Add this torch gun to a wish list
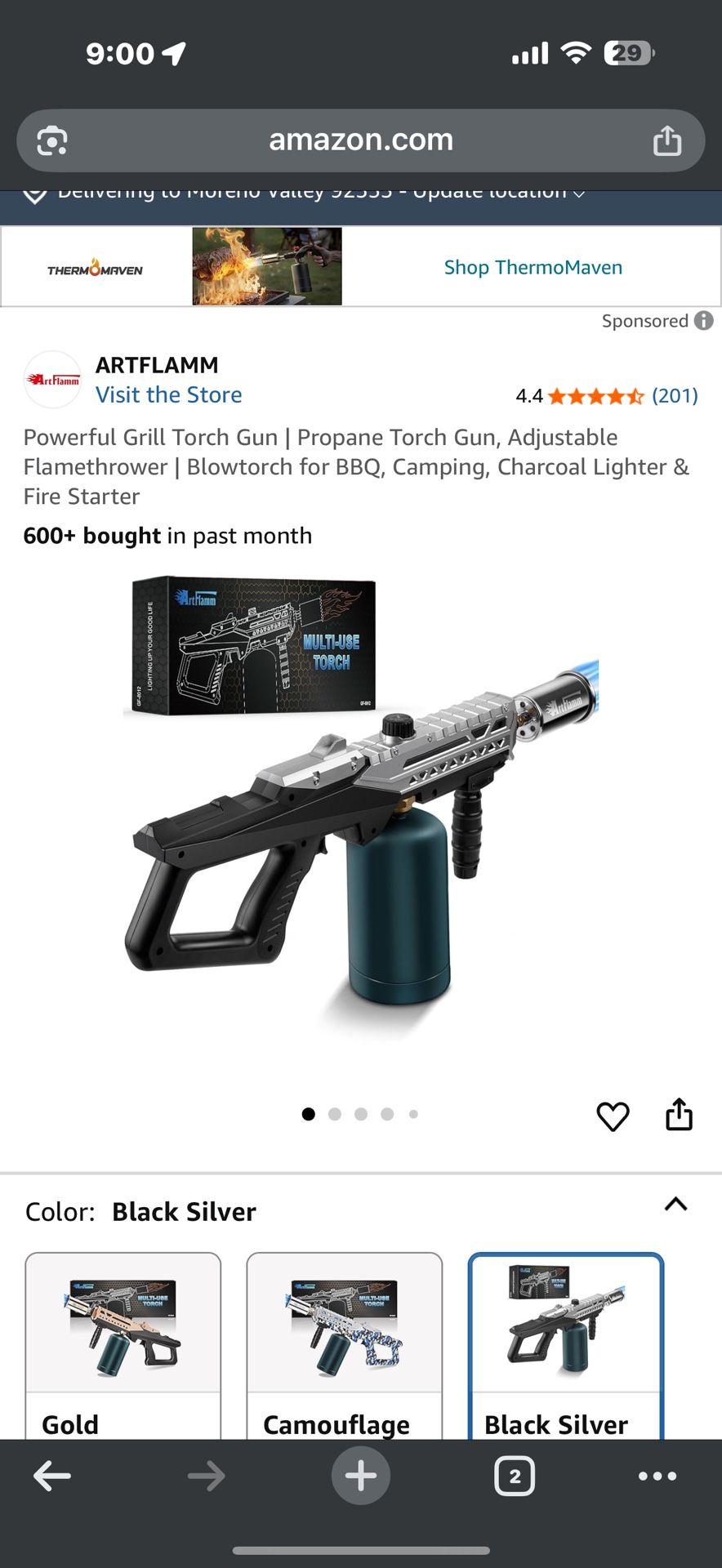Screen dimensions: 722x1568 (613, 1116)
